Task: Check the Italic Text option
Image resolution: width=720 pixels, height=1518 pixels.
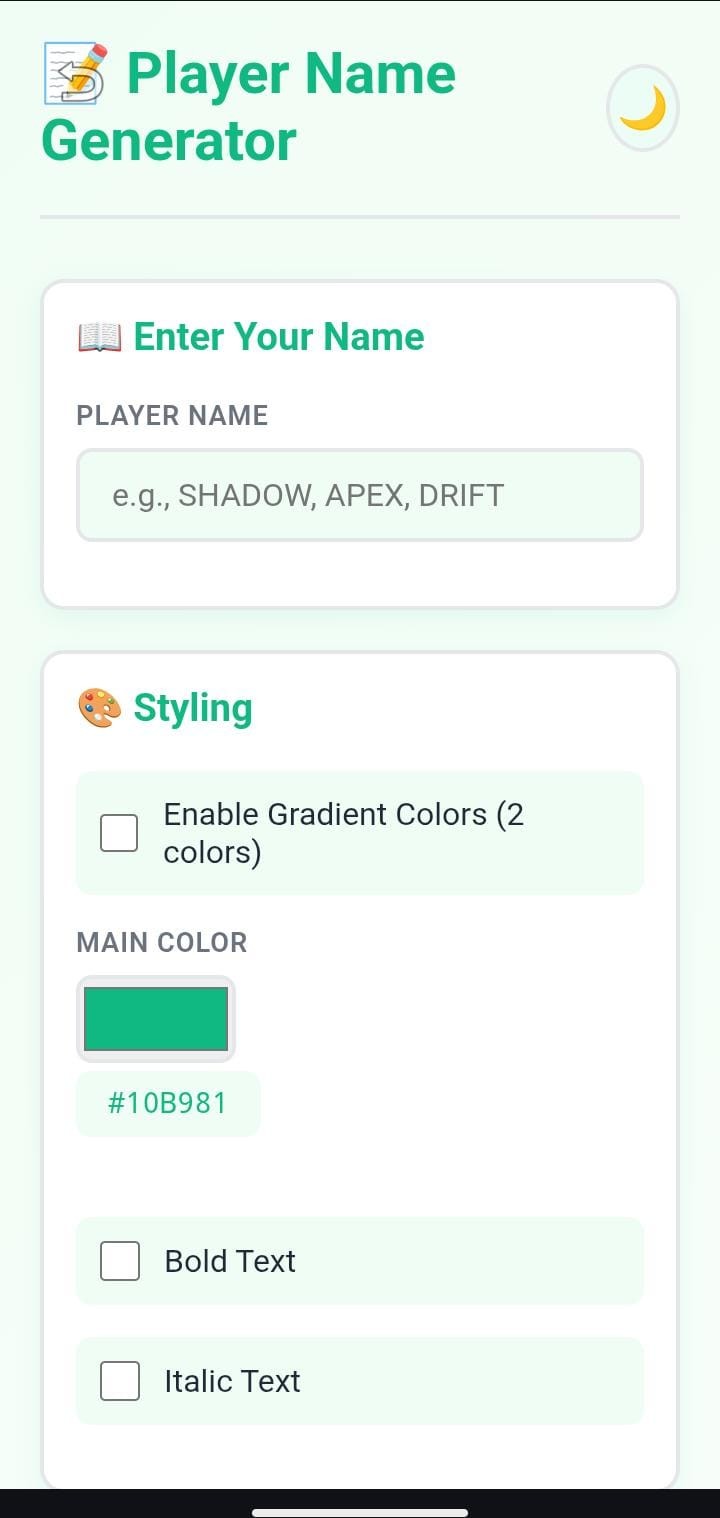Action: [x=120, y=1381]
